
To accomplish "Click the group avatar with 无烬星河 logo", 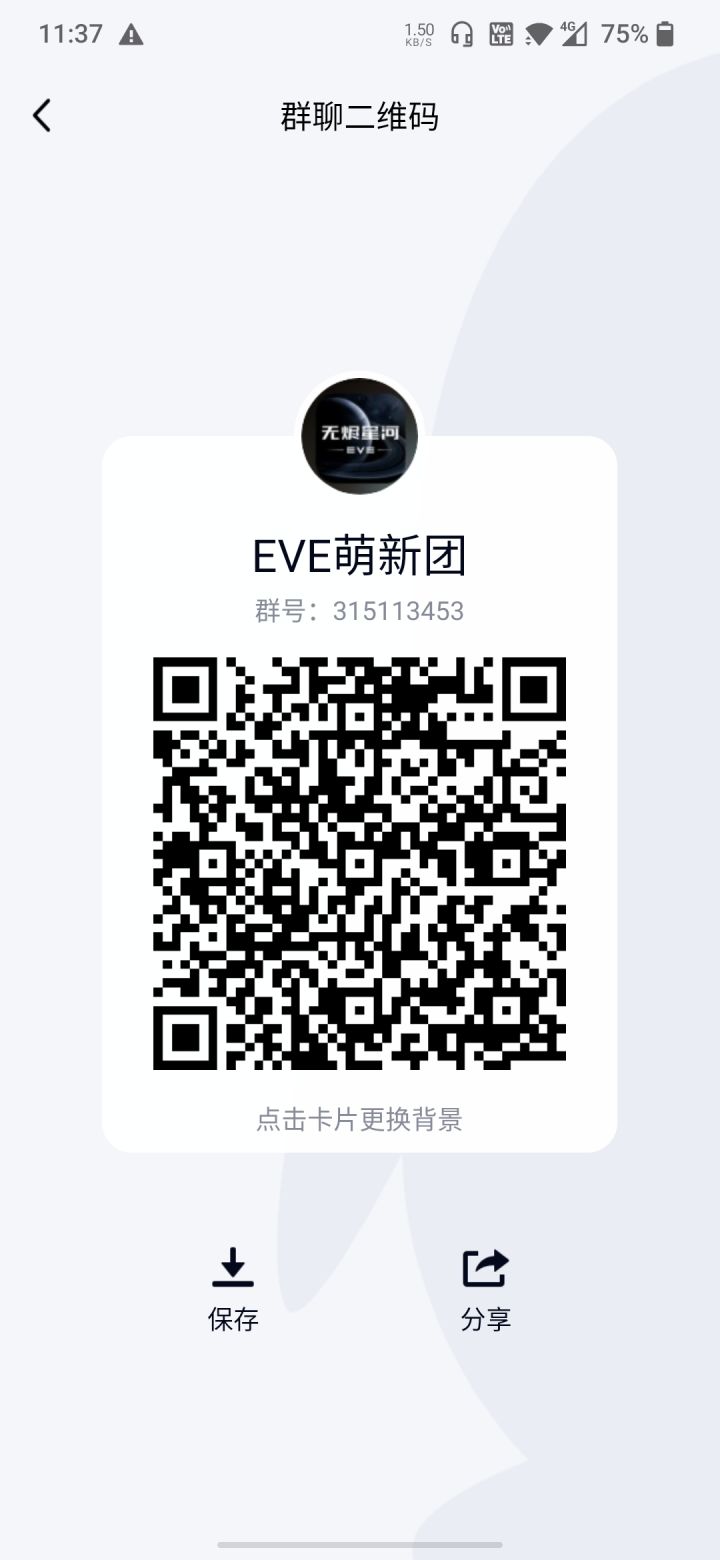I will pos(360,437).
